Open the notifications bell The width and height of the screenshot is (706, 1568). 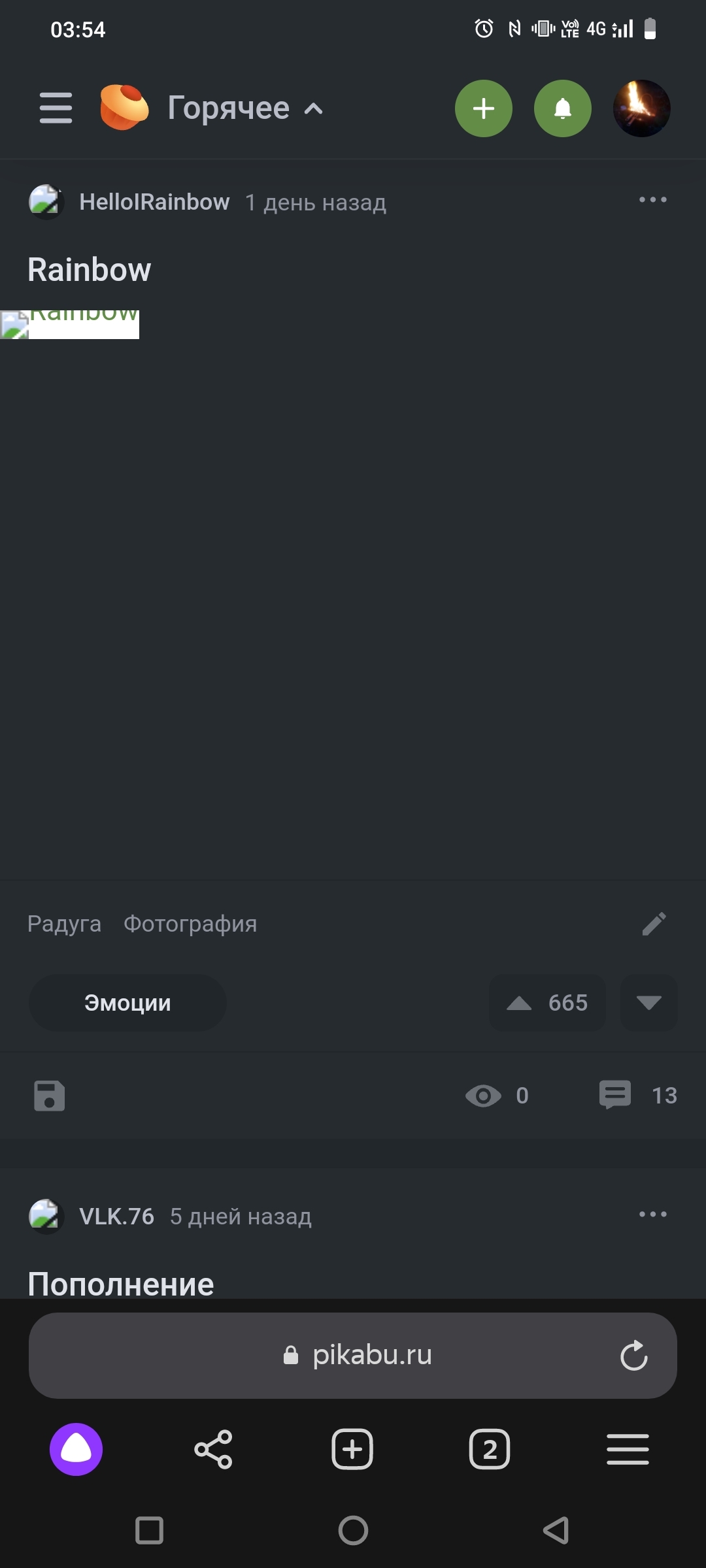pyautogui.click(x=562, y=108)
